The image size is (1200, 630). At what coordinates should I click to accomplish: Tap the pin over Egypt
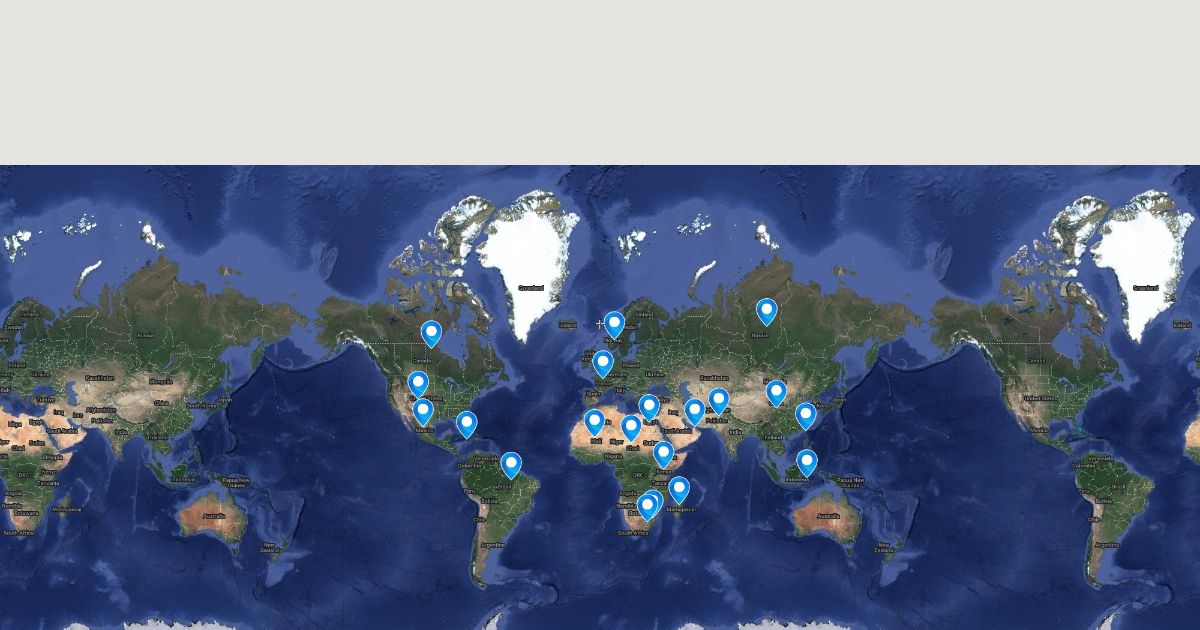coord(649,406)
